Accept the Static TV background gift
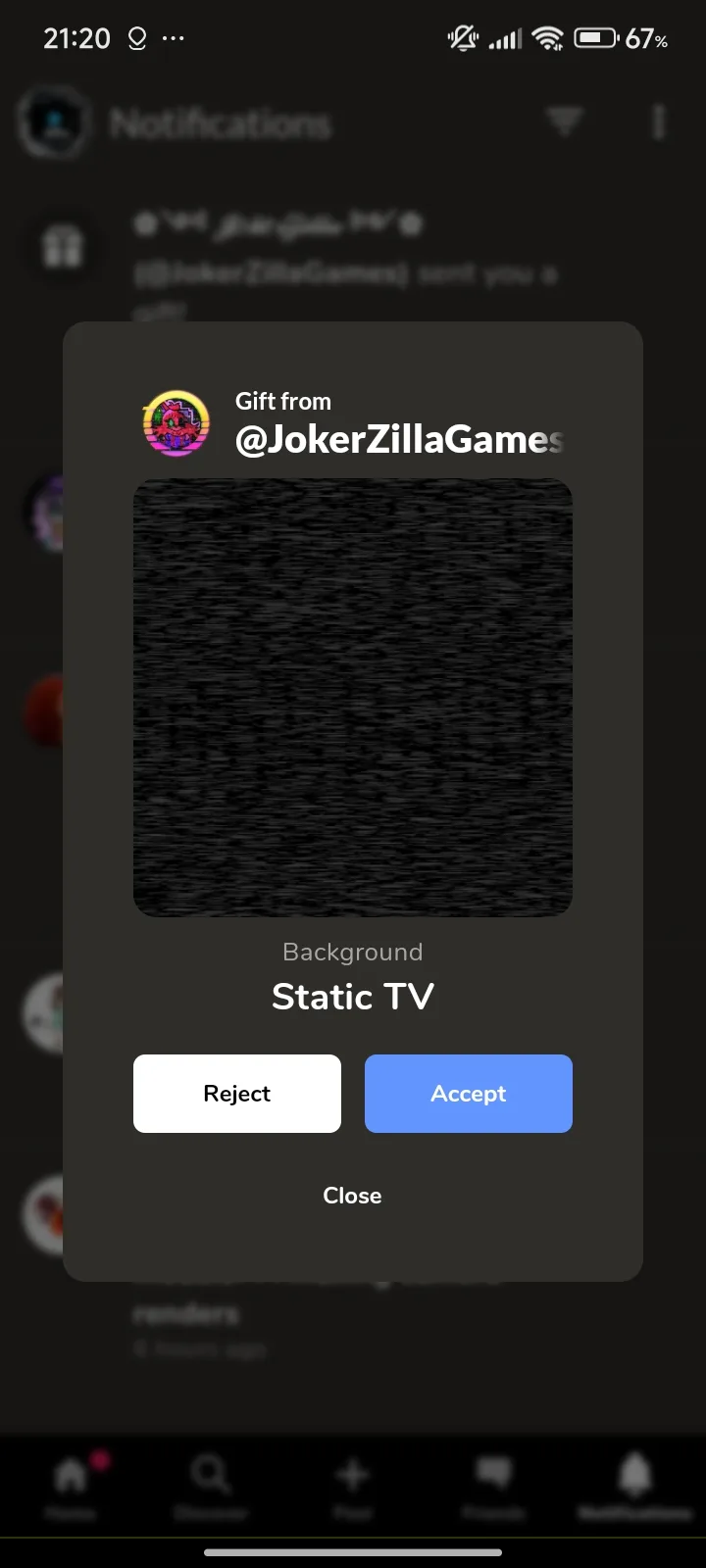Viewport: 706px width, 1568px height. click(x=468, y=1093)
